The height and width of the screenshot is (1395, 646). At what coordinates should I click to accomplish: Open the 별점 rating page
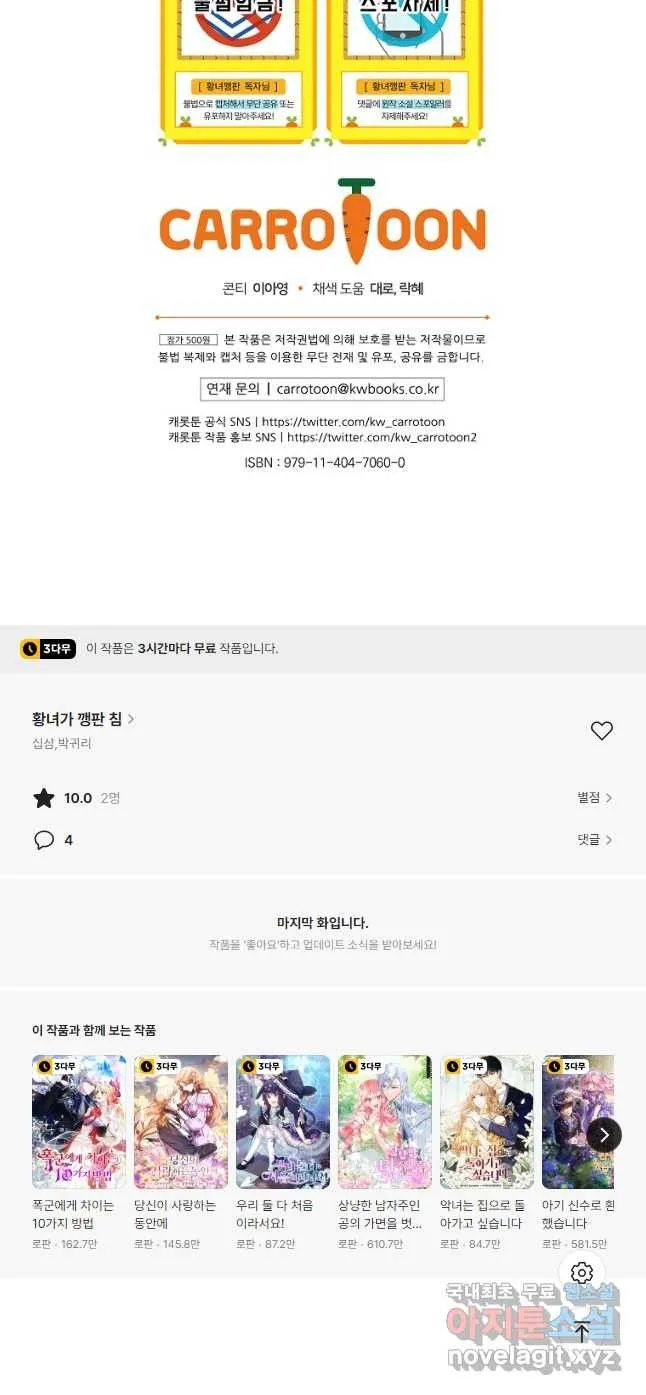coord(594,797)
